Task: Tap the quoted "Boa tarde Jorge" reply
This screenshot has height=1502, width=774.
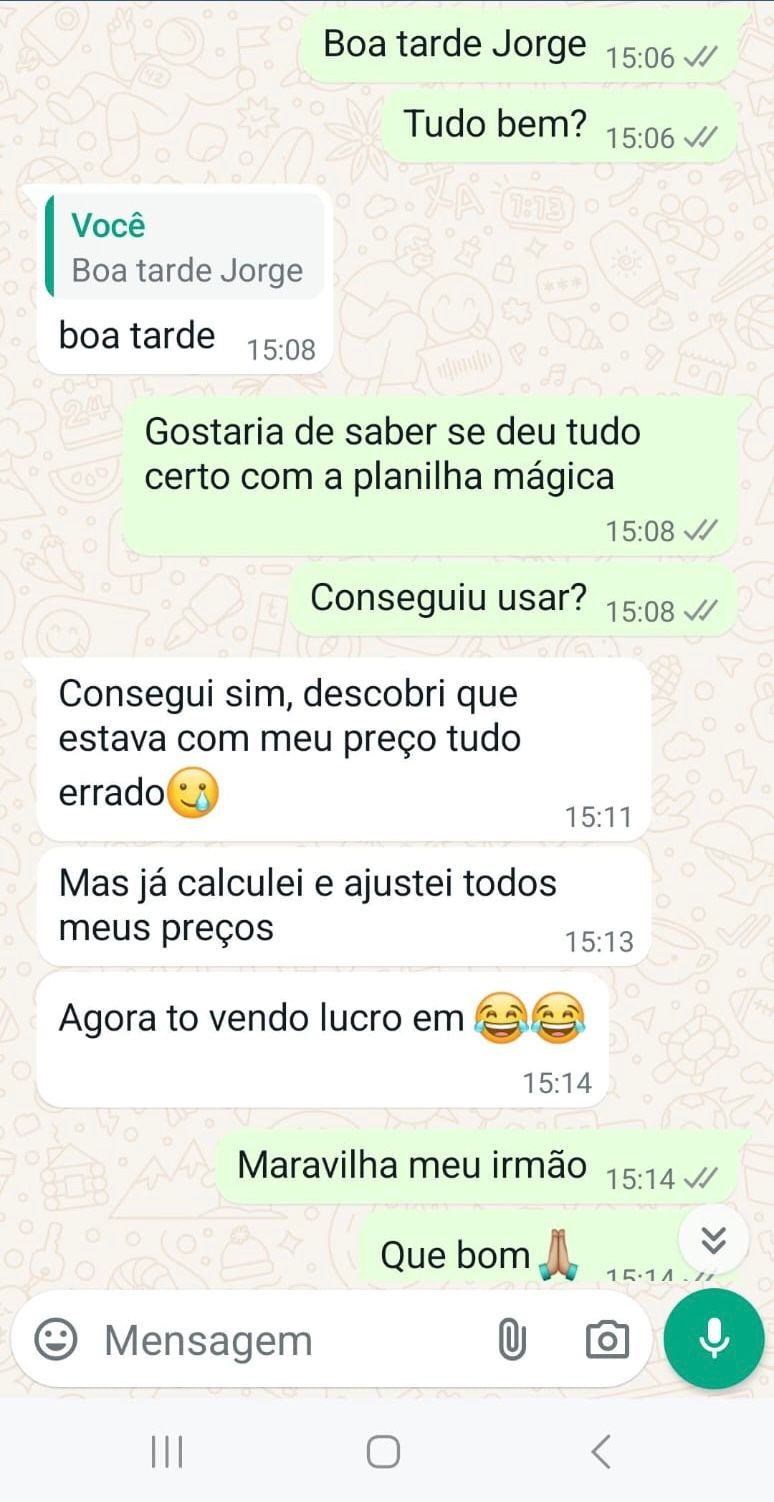Action: tap(187, 248)
